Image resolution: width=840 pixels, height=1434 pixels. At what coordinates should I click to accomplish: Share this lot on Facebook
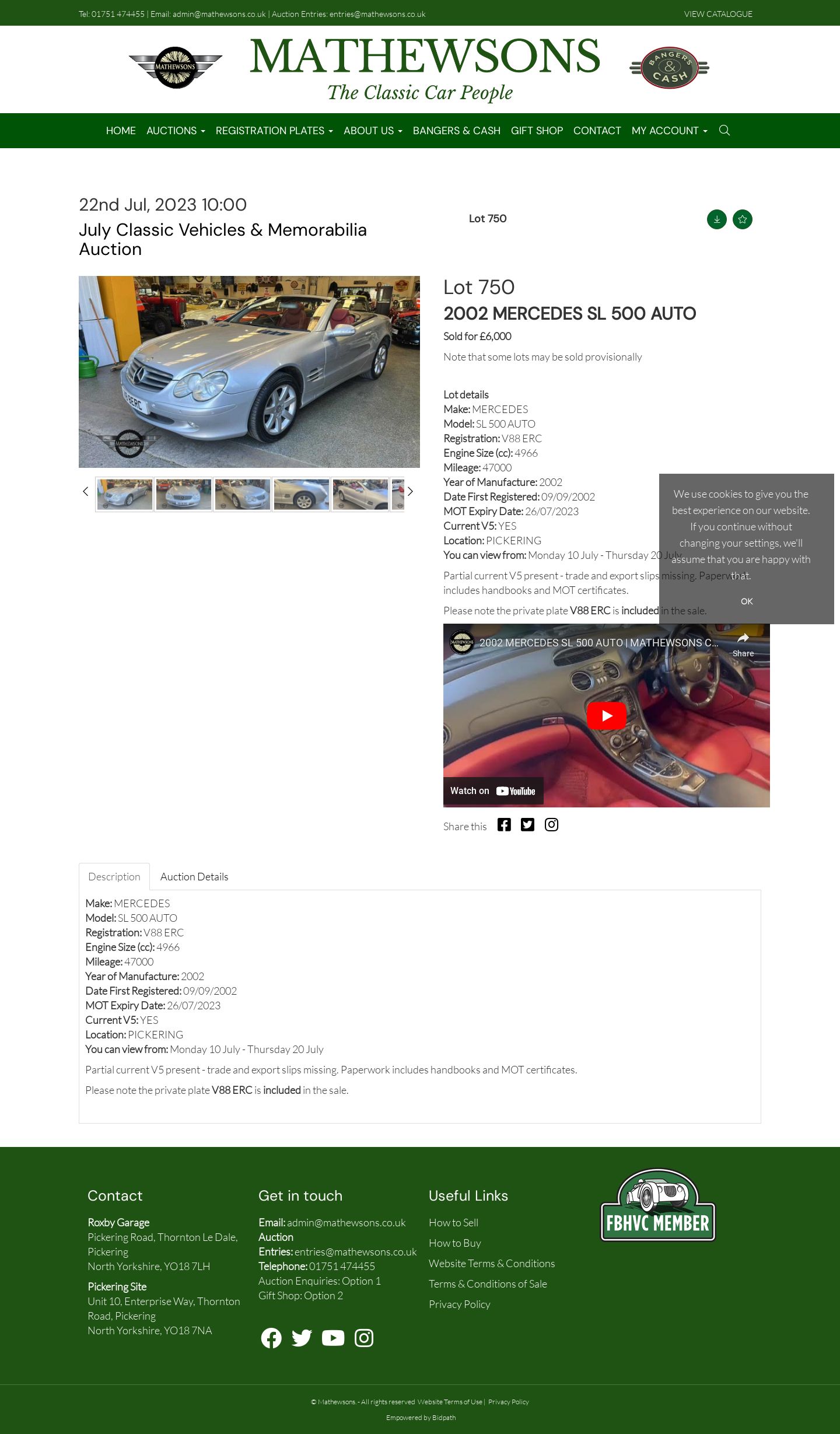pos(504,824)
